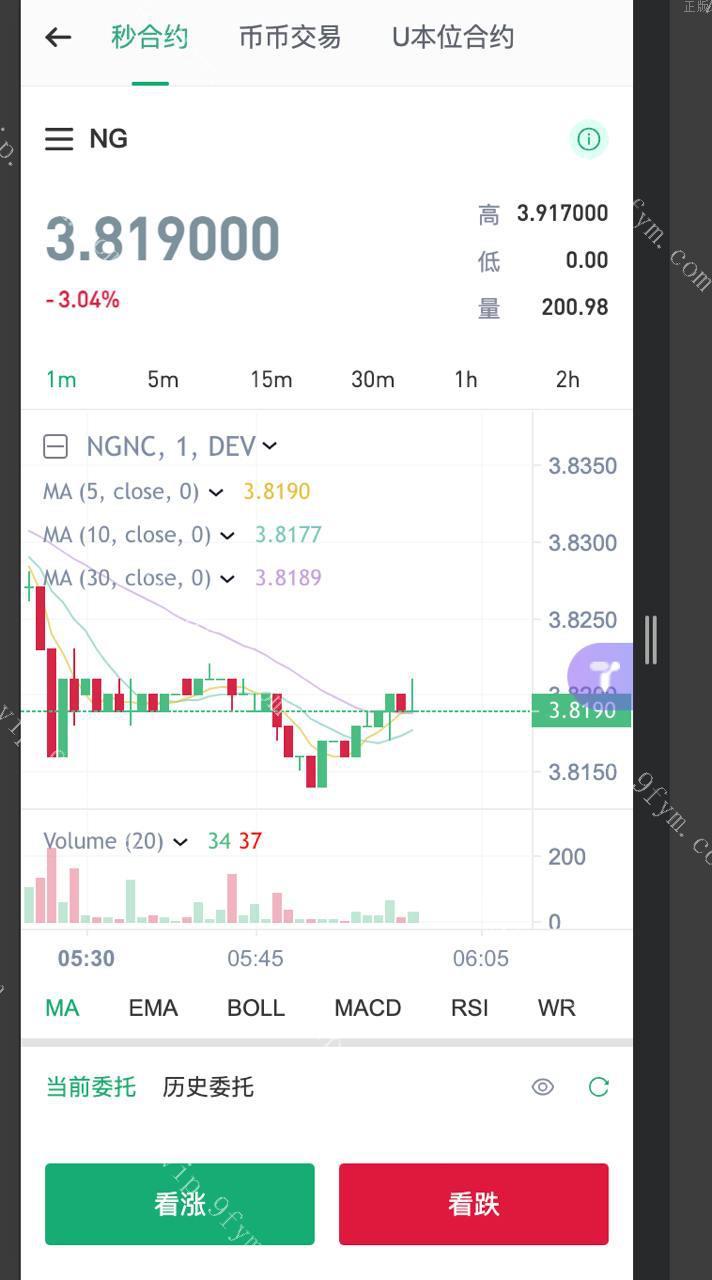Image resolution: width=712 pixels, height=1280 pixels.
Task: Select the 30m timeframe
Action: [x=373, y=379]
